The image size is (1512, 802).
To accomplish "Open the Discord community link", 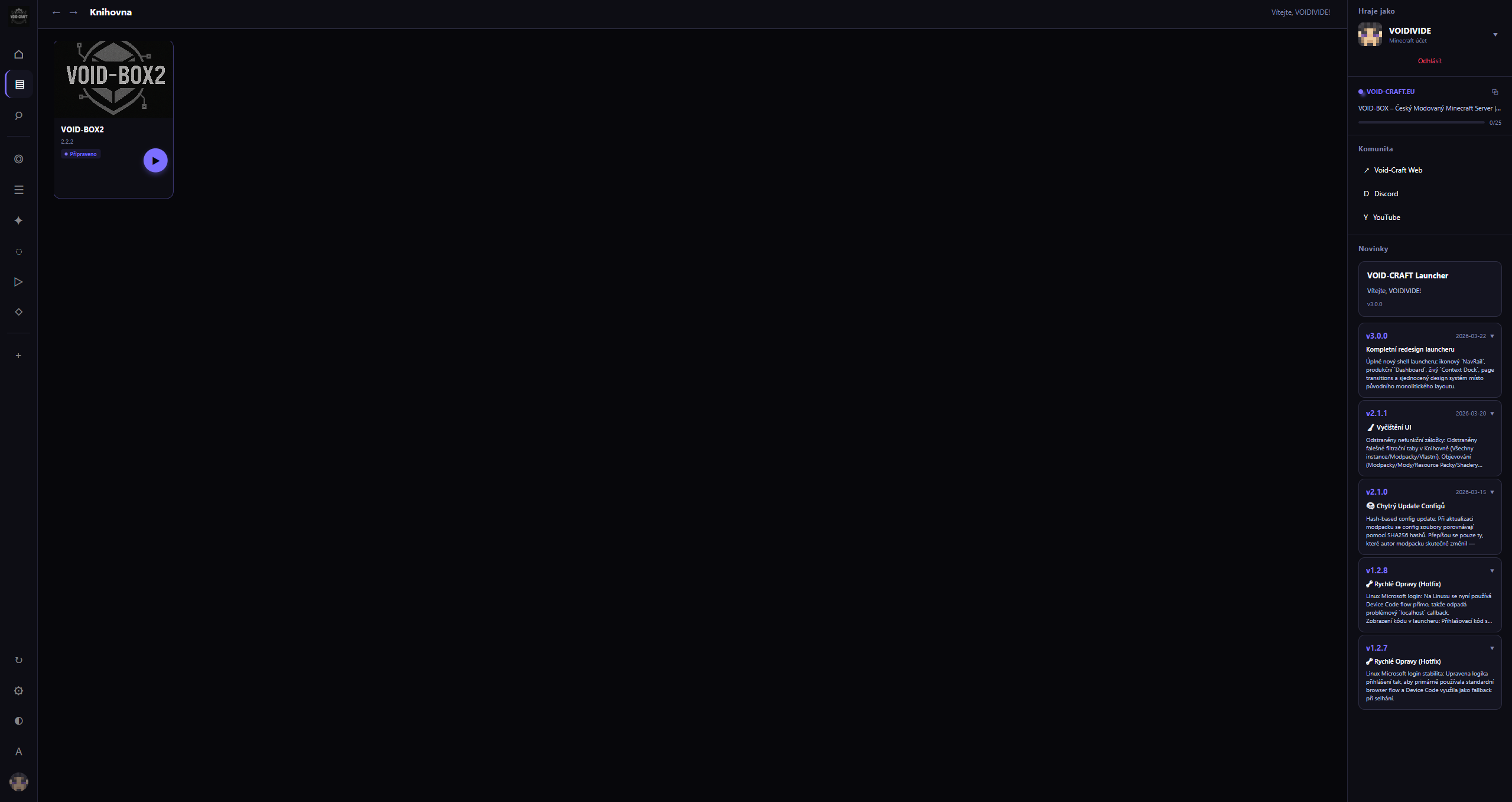I will (1386, 194).
